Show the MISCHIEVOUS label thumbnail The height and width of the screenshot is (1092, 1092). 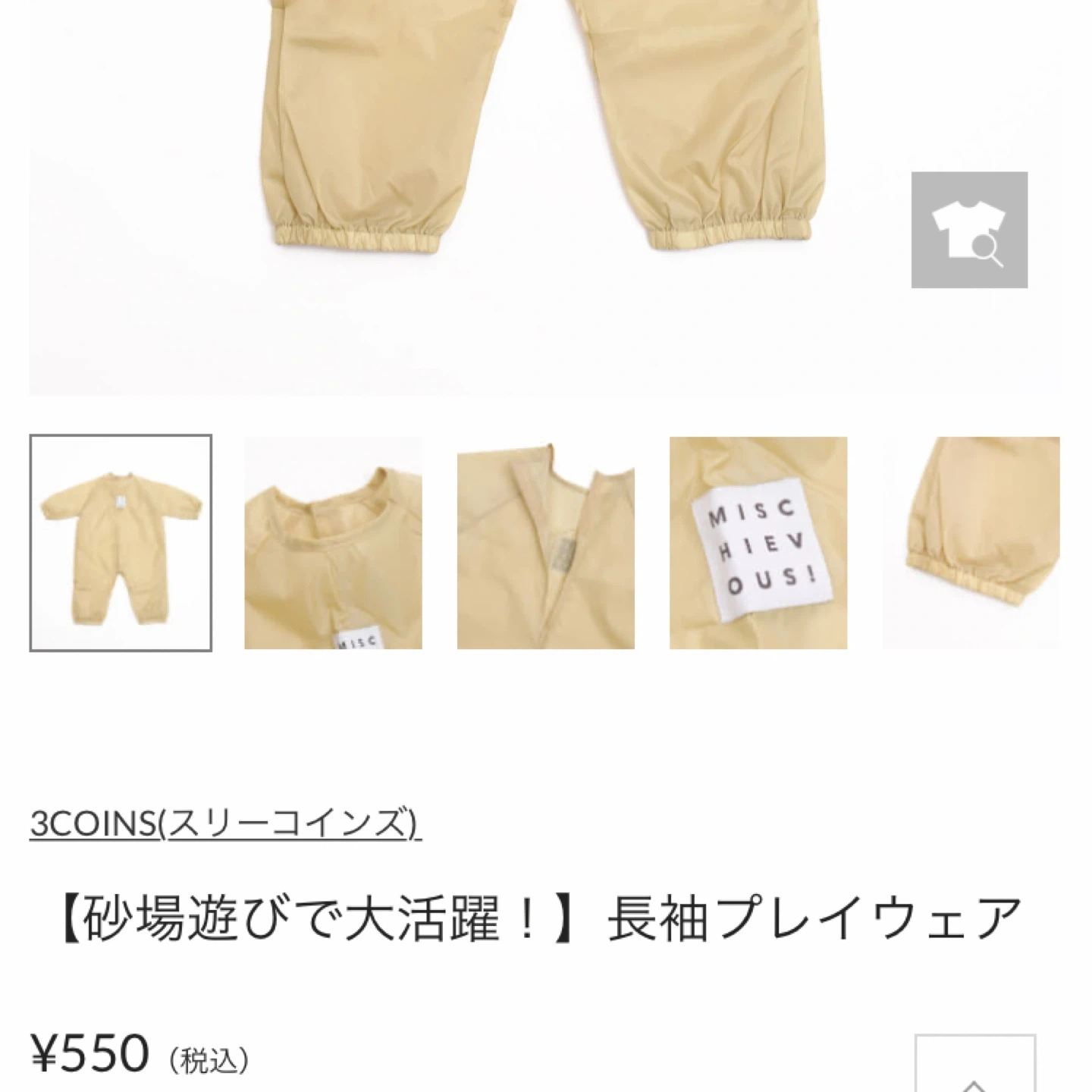coord(758,543)
